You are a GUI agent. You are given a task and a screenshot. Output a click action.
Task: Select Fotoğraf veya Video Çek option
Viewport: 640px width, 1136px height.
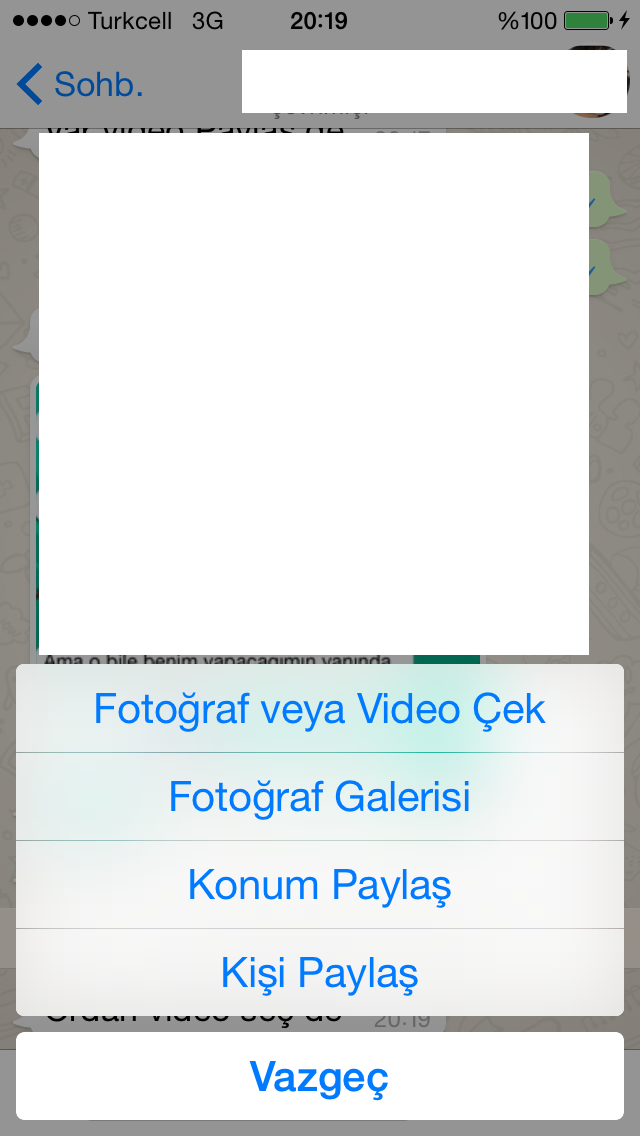coord(320,709)
